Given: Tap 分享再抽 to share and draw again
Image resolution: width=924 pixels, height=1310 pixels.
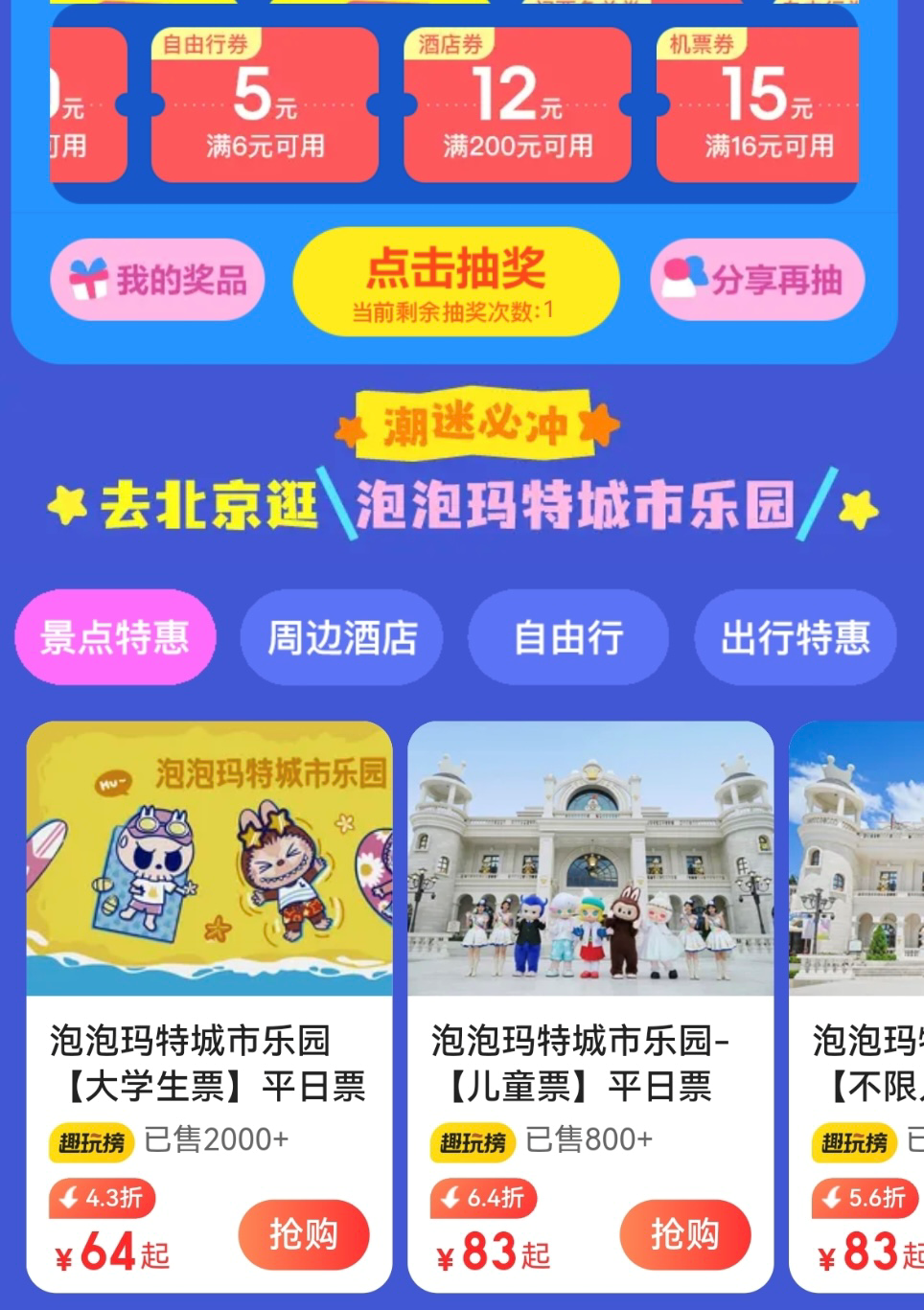Looking at the screenshot, I should click(x=757, y=280).
